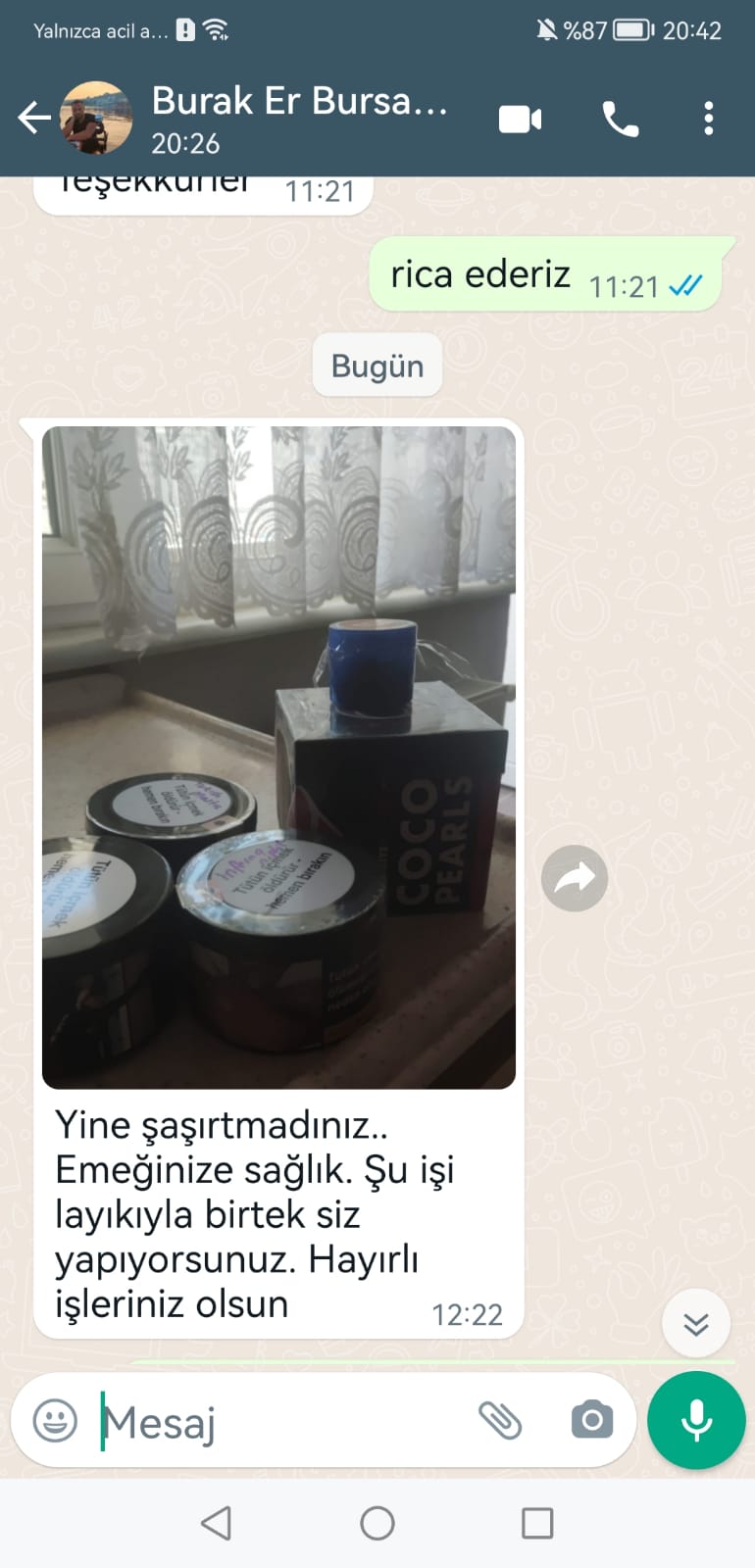Open the camera from the message bar
This screenshot has height=1568, width=755.
[x=592, y=1420]
